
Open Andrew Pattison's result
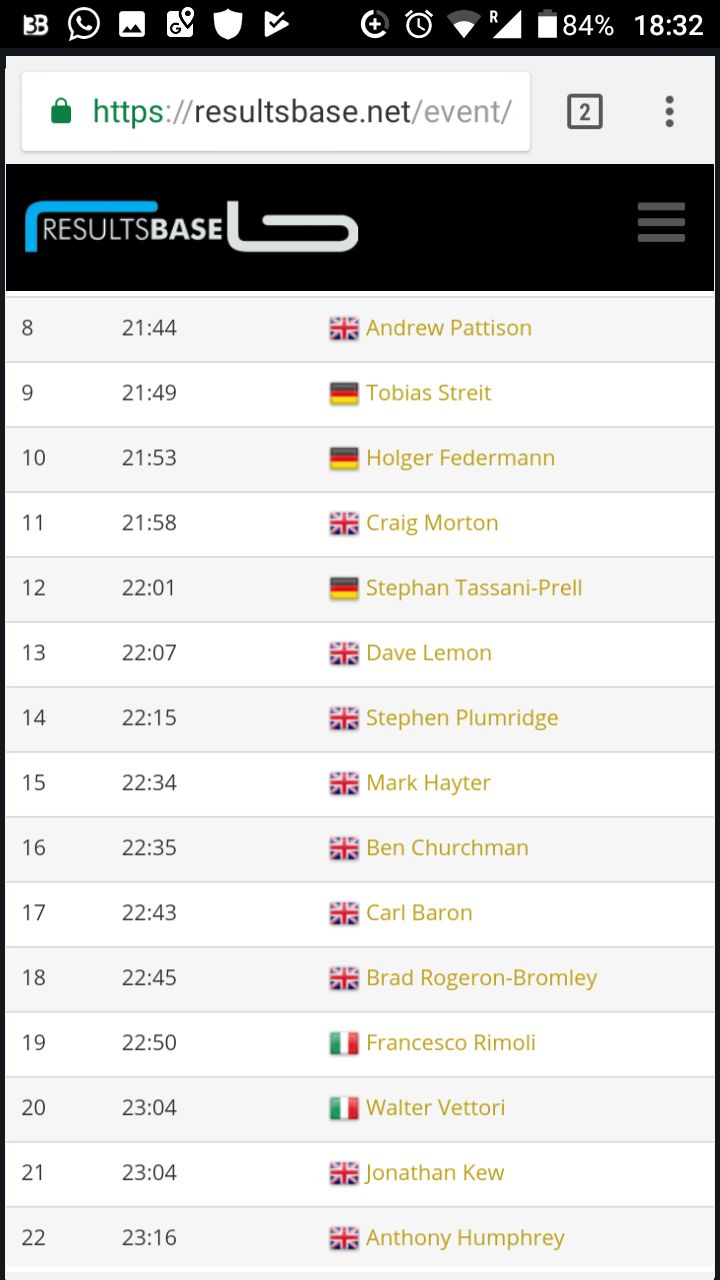[x=449, y=328]
